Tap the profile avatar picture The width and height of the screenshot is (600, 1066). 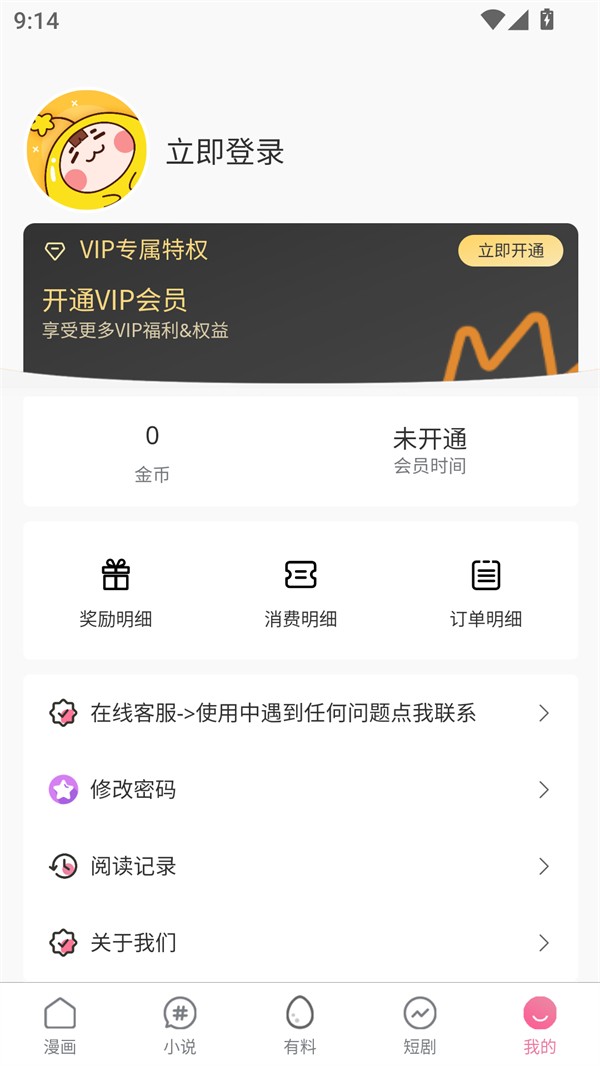[x=87, y=150]
